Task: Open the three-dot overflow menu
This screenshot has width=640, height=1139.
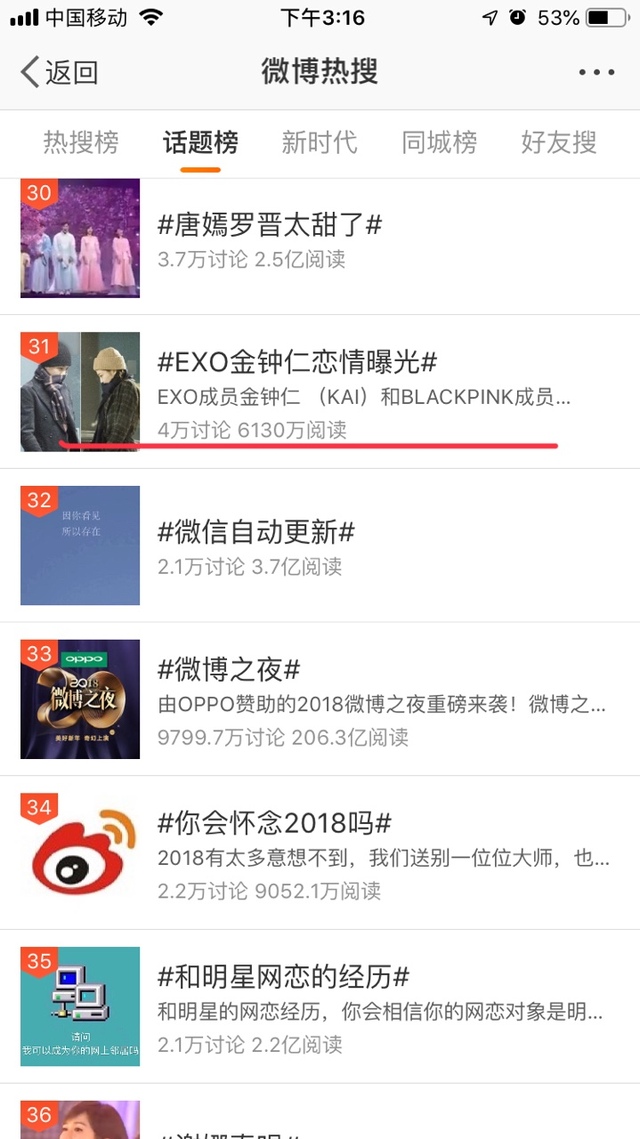Action: 596,72
